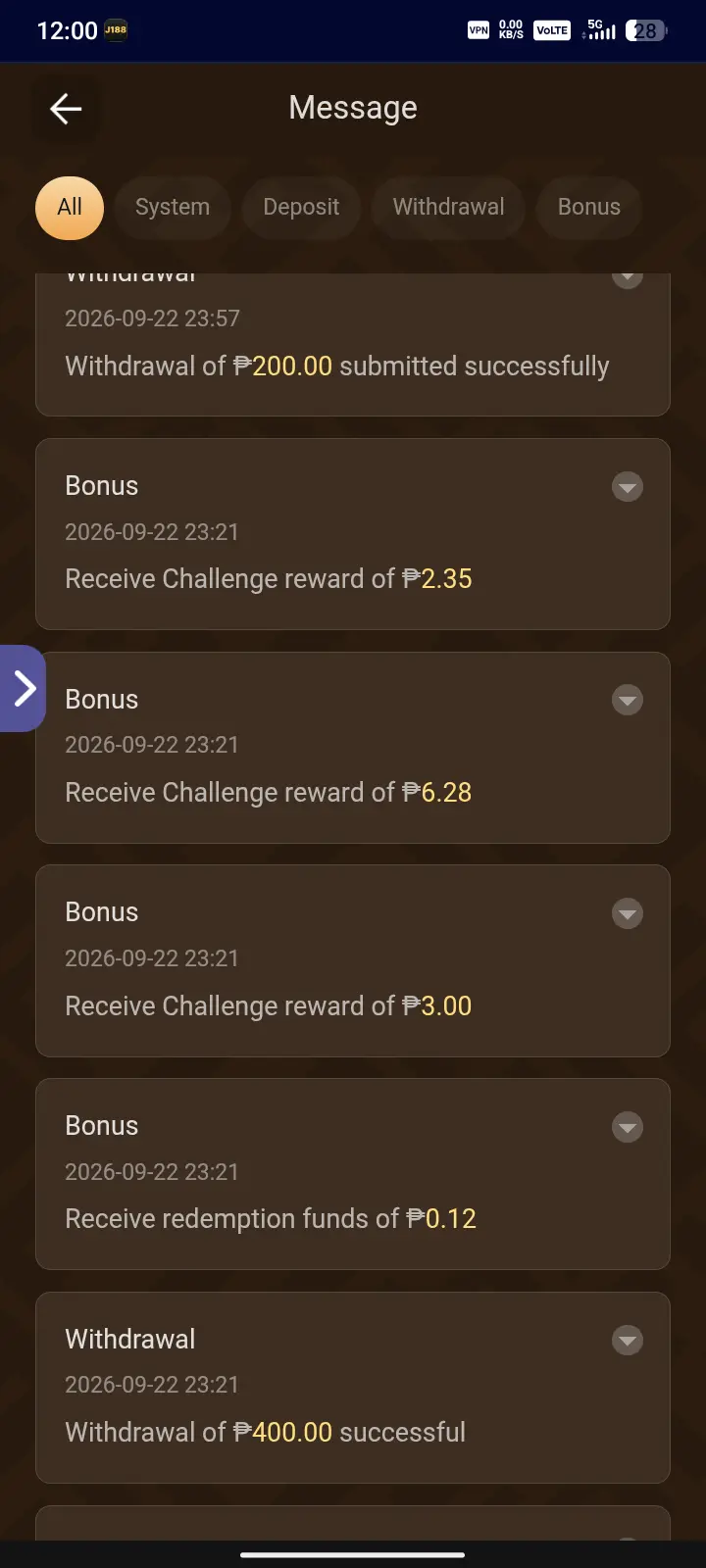Expand the ₱400.00 withdrawal successful message
Viewport: 706px width, 1568px height.
click(x=628, y=1340)
